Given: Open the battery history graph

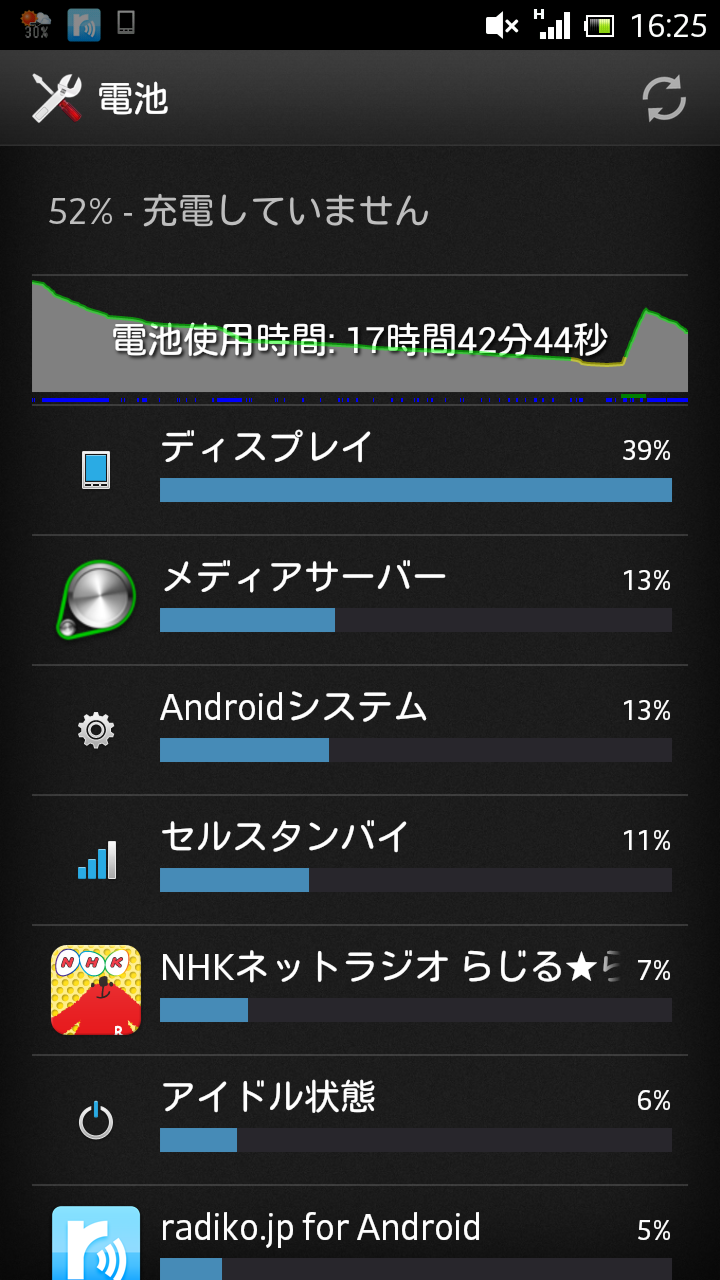Looking at the screenshot, I should 360,338.
